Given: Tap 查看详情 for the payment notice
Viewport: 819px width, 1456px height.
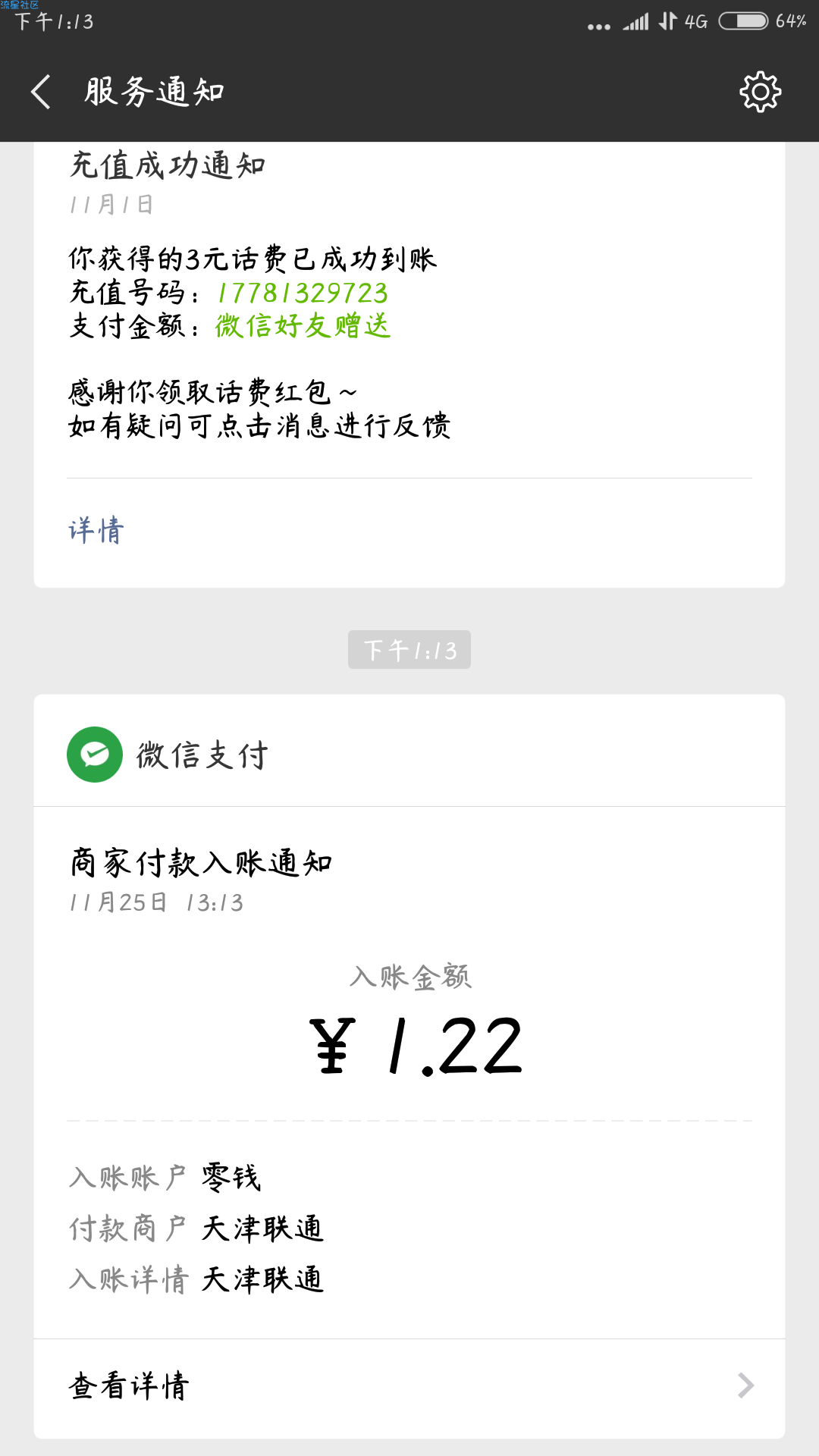Looking at the screenshot, I should 409,1387.
